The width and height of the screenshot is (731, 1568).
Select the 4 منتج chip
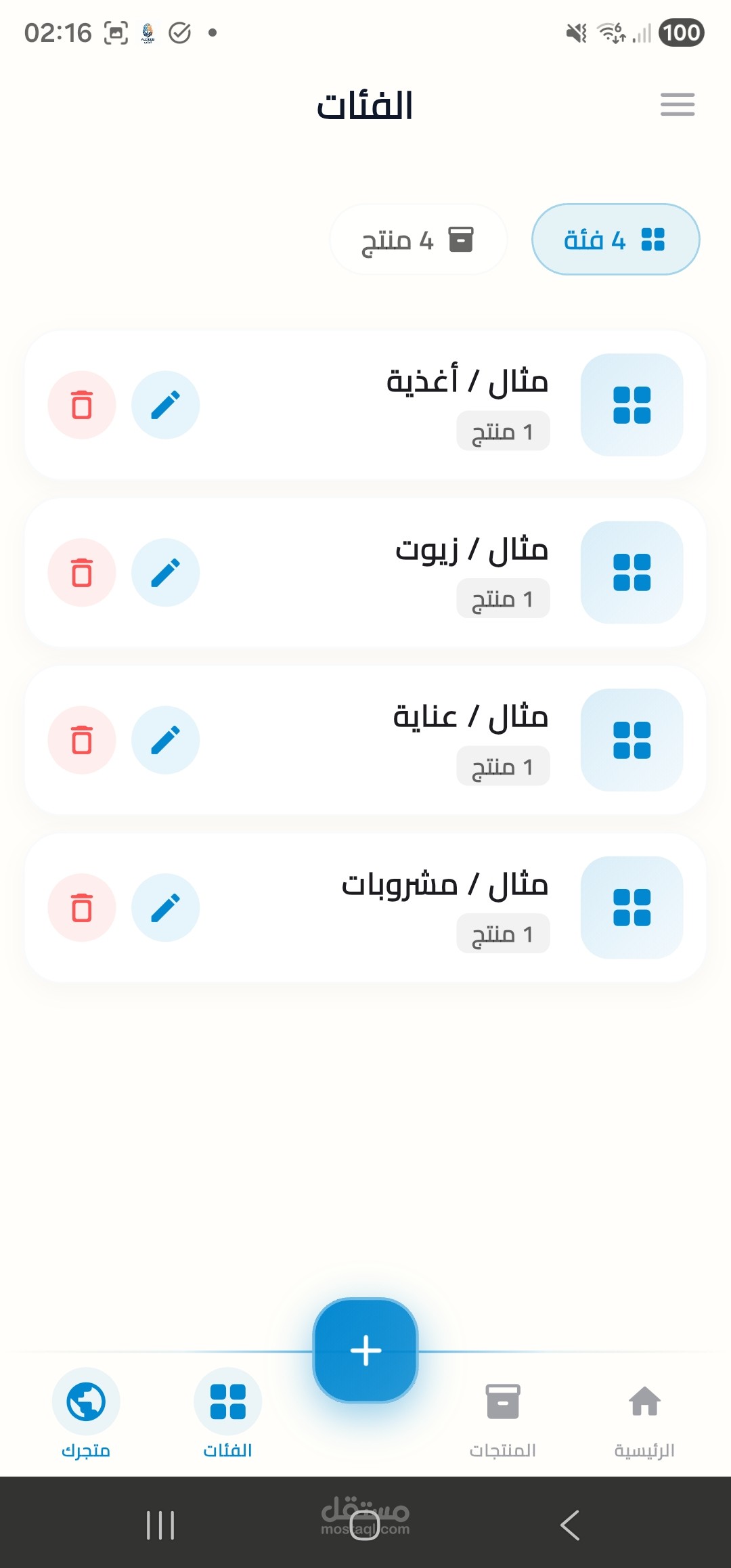pyautogui.click(x=418, y=240)
